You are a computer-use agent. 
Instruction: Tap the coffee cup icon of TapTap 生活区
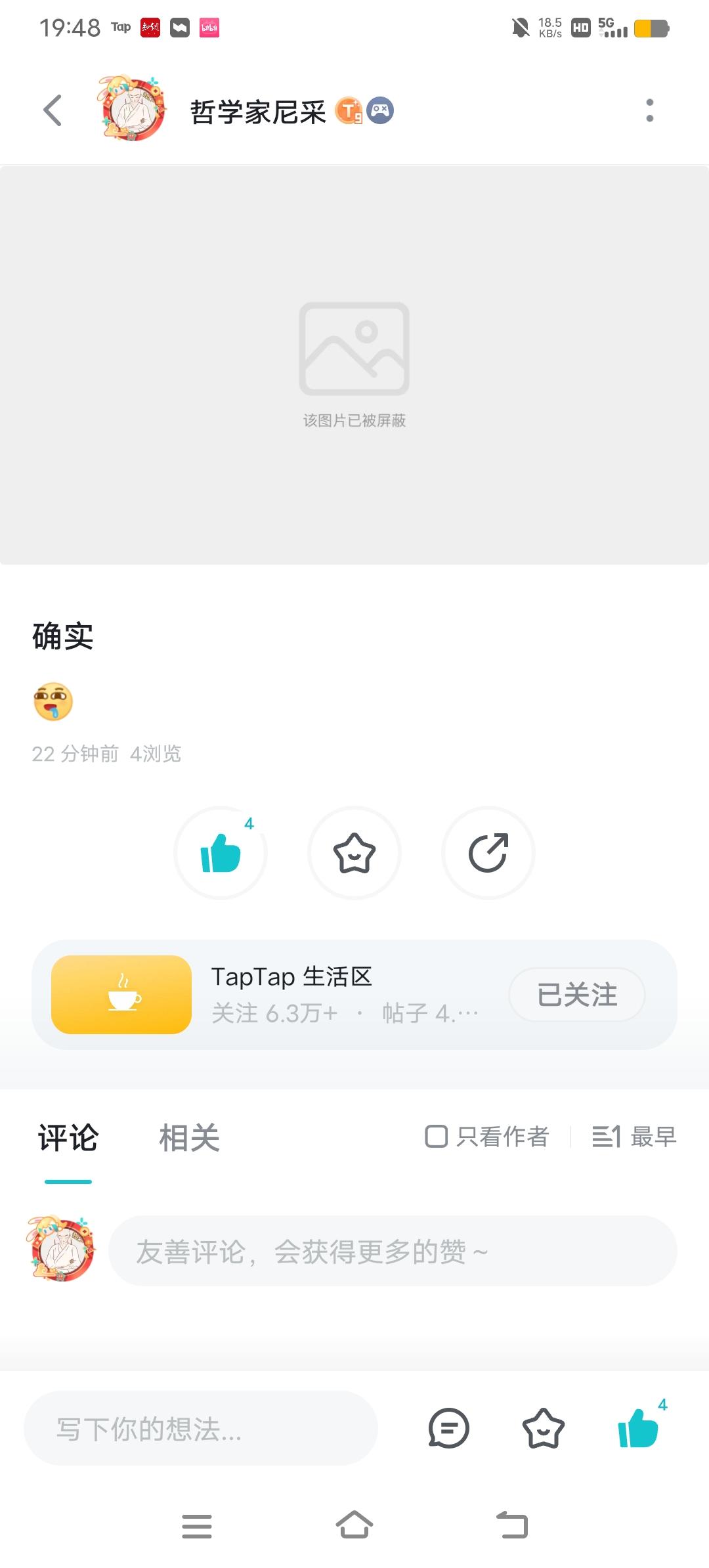121,994
